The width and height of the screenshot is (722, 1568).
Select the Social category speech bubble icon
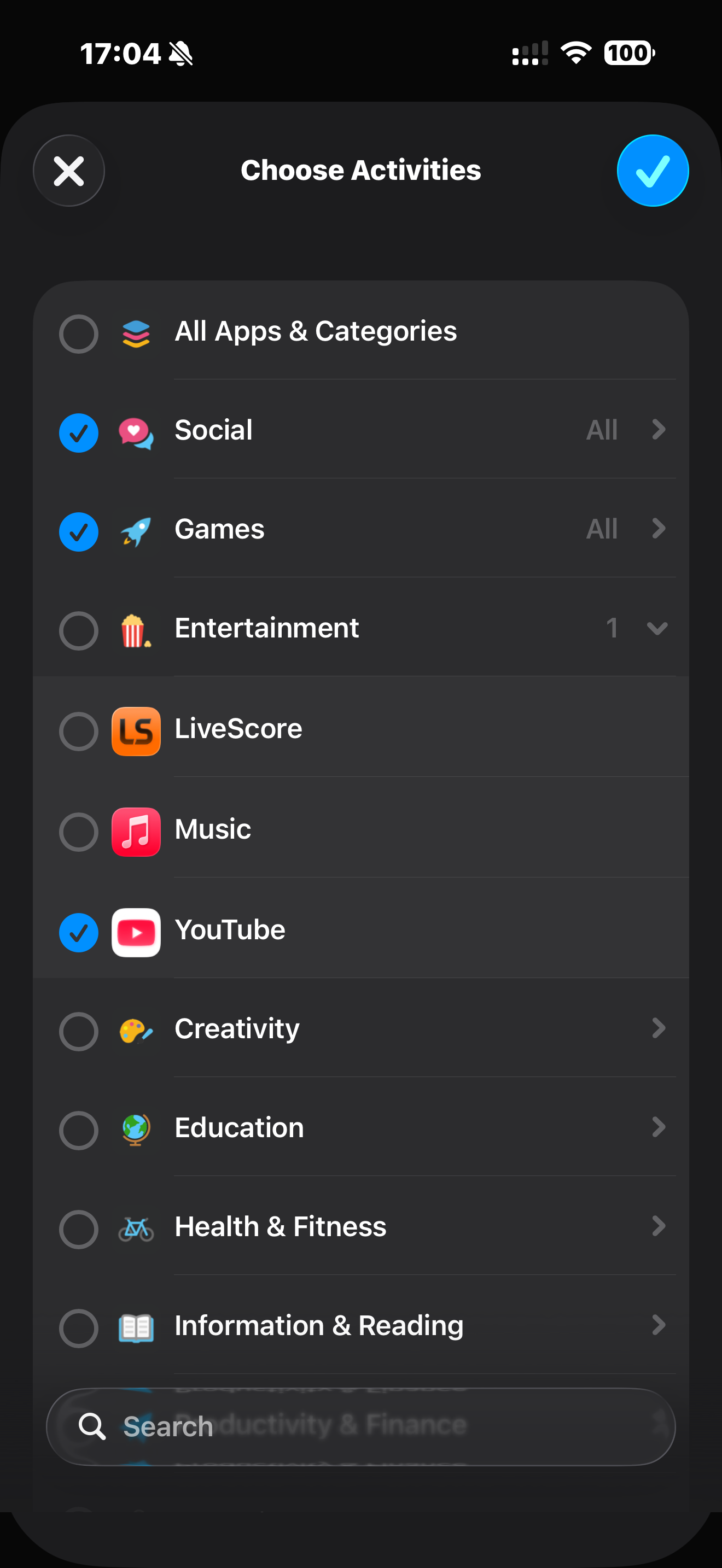[x=136, y=430]
